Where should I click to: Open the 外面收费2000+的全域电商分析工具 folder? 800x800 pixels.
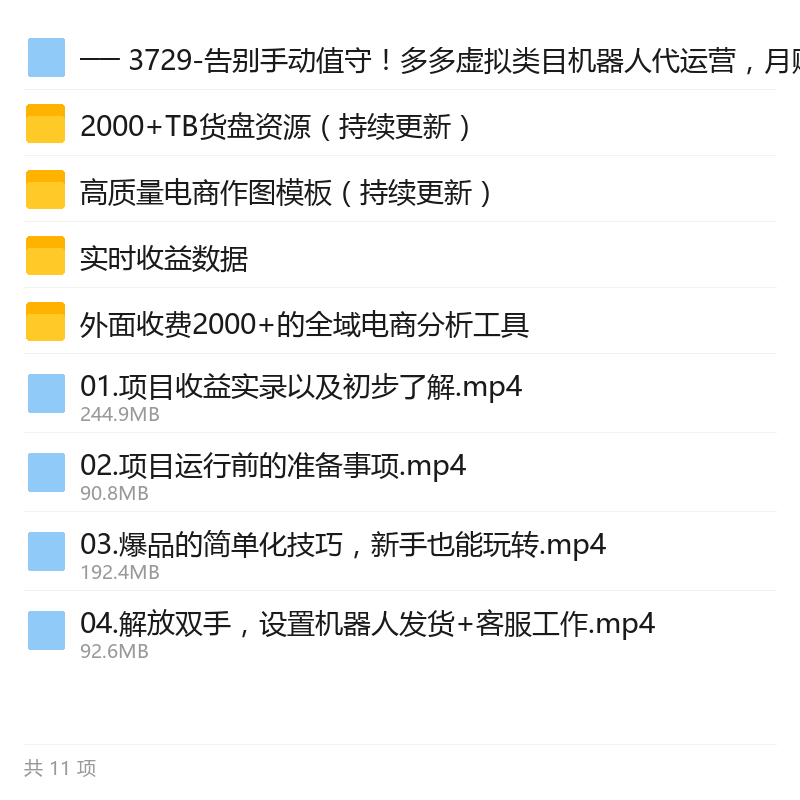tap(400, 321)
